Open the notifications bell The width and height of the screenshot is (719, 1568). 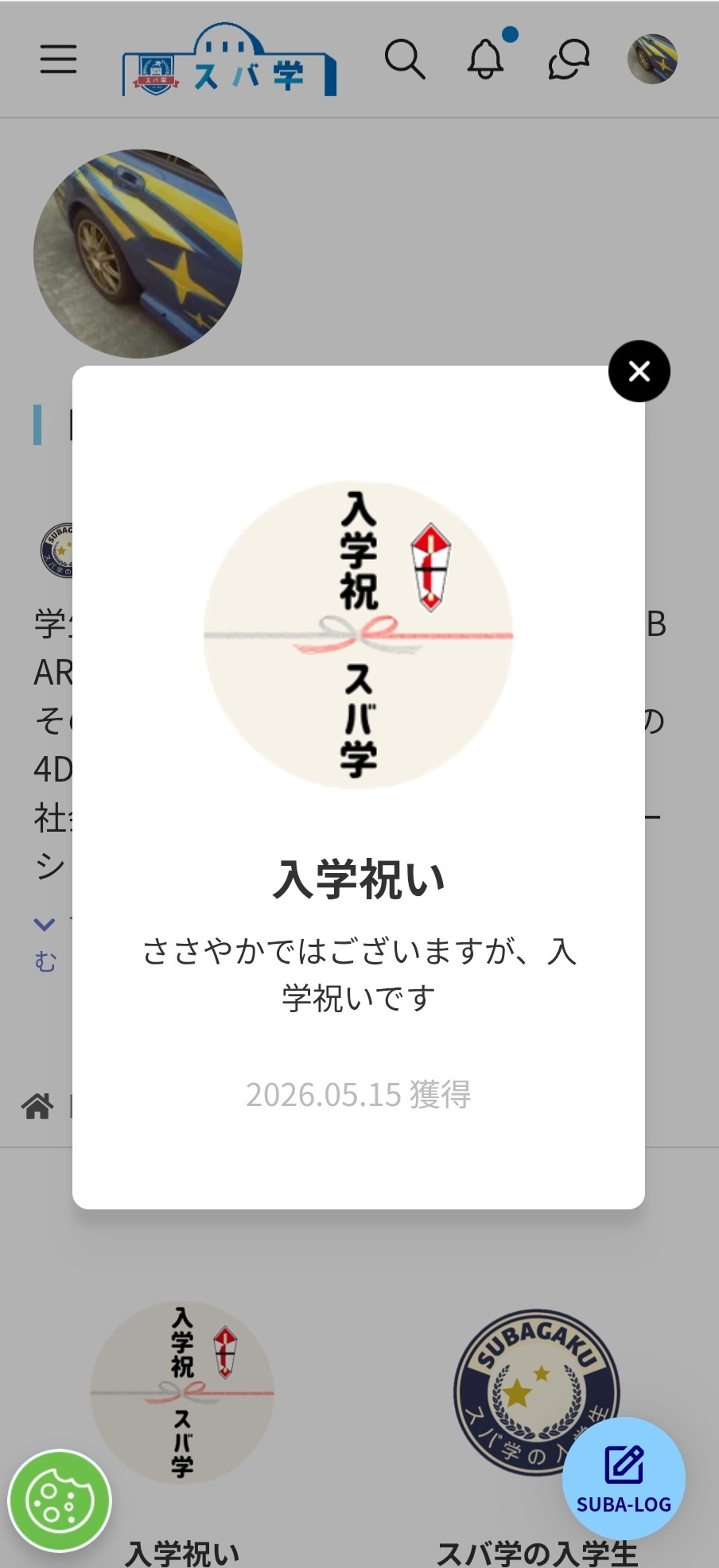486,59
